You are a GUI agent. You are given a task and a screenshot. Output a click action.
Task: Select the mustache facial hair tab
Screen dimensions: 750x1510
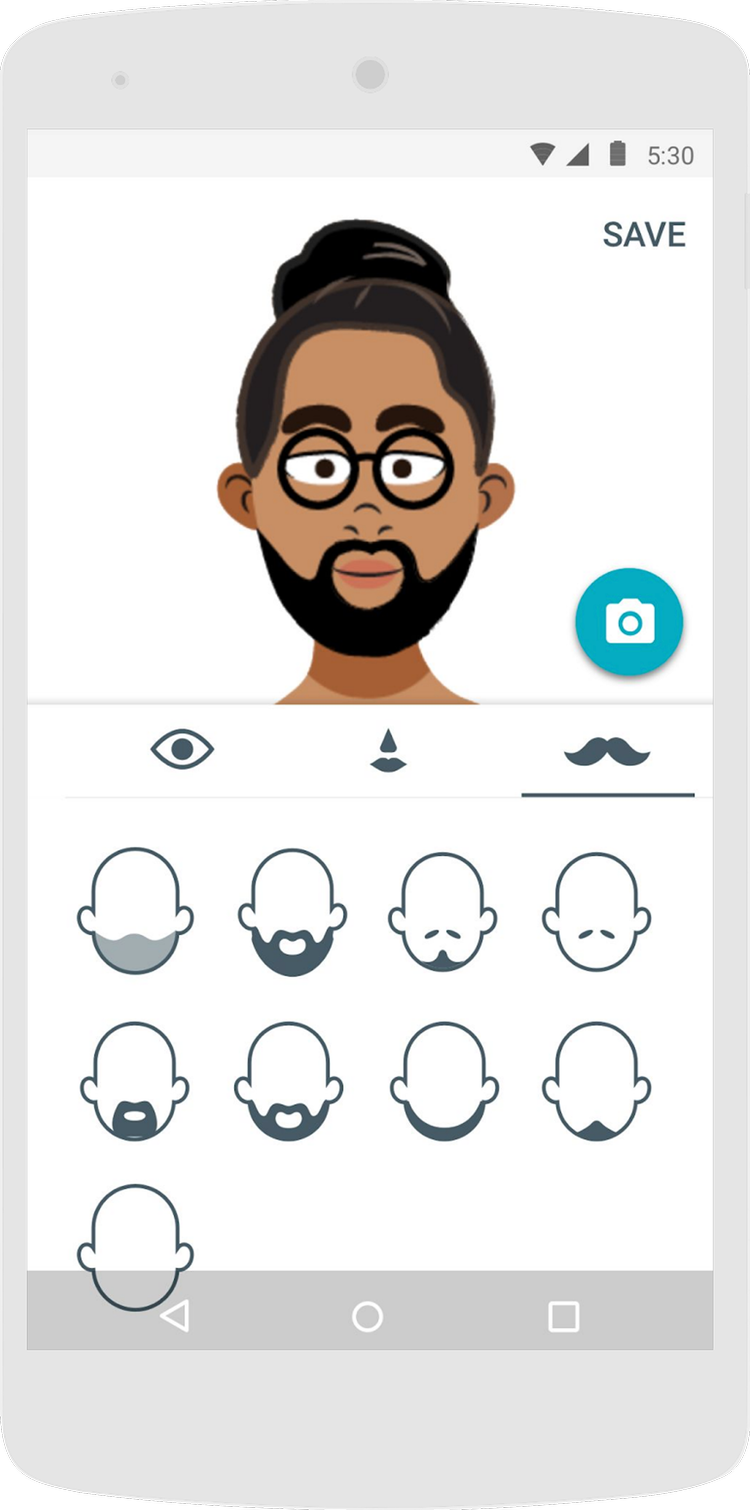pos(607,749)
